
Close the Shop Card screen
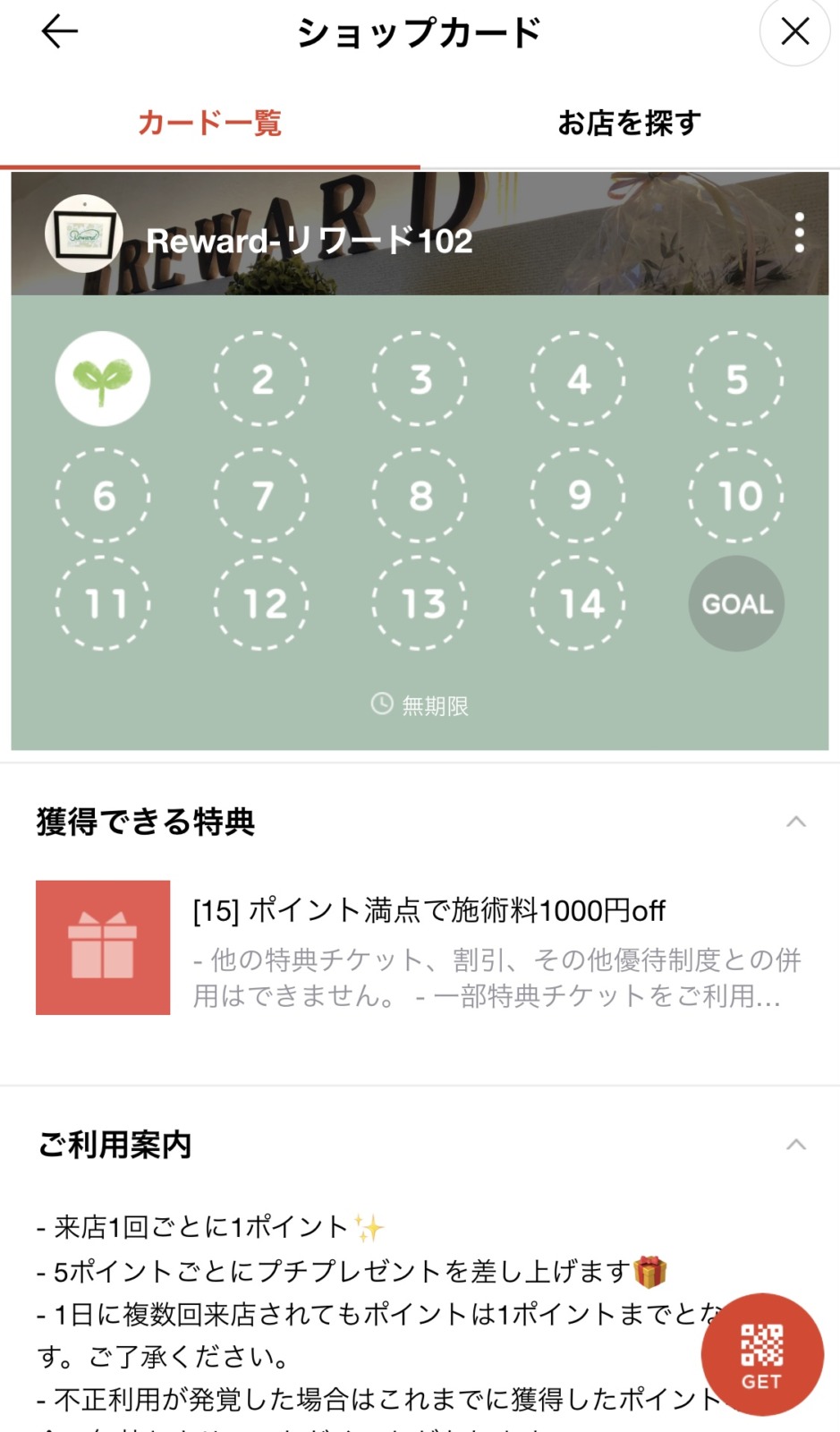pos(794,32)
